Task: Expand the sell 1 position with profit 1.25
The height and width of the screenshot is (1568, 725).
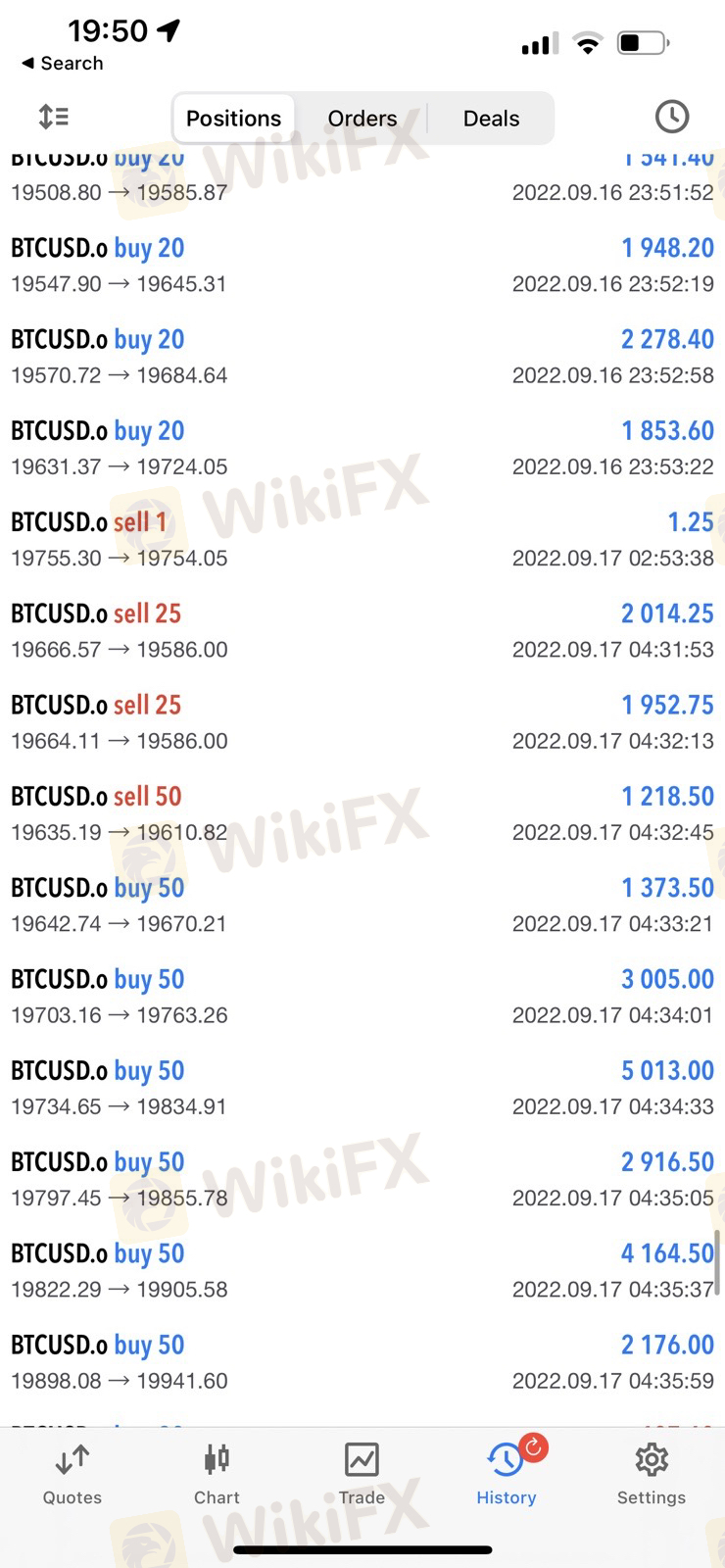Action: click(362, 539)
